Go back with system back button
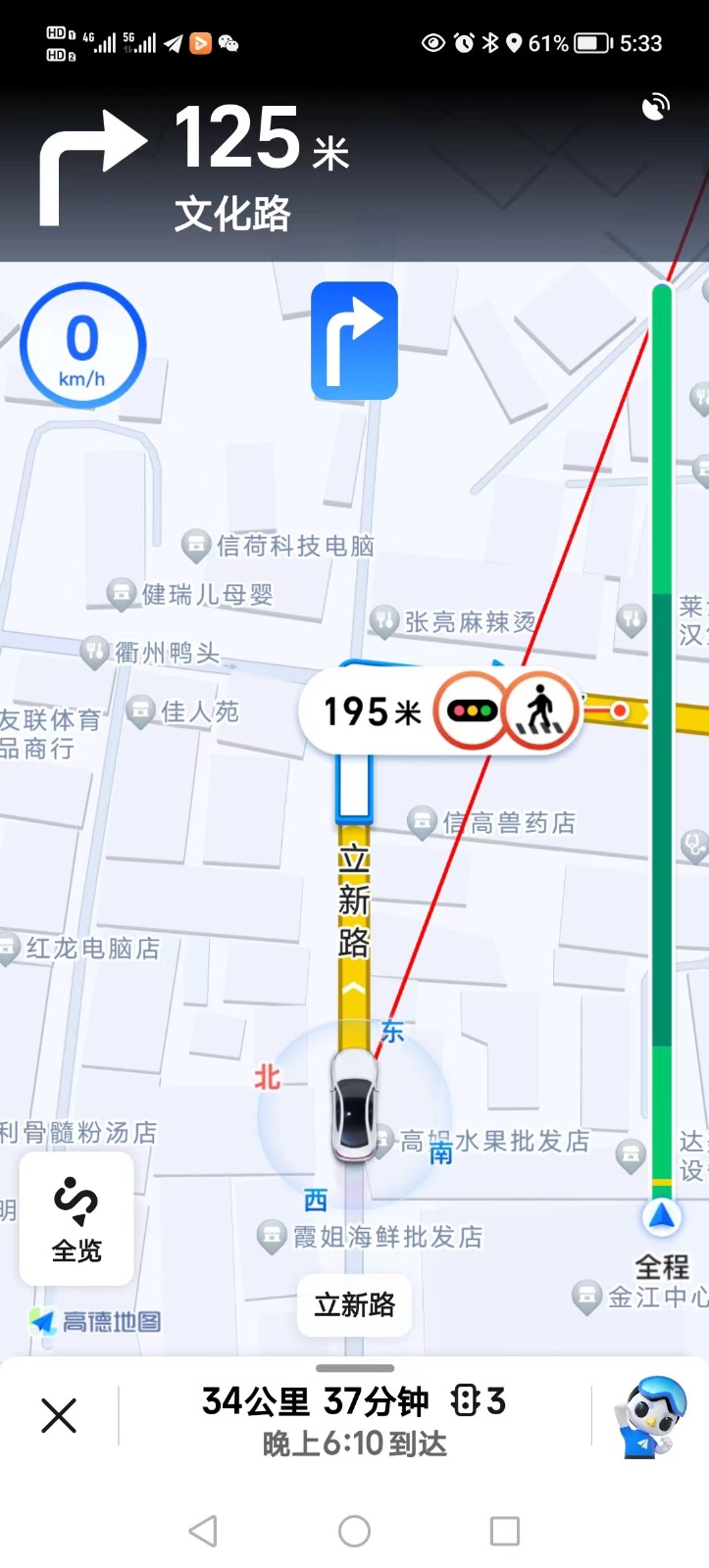 pos(203,1531)
